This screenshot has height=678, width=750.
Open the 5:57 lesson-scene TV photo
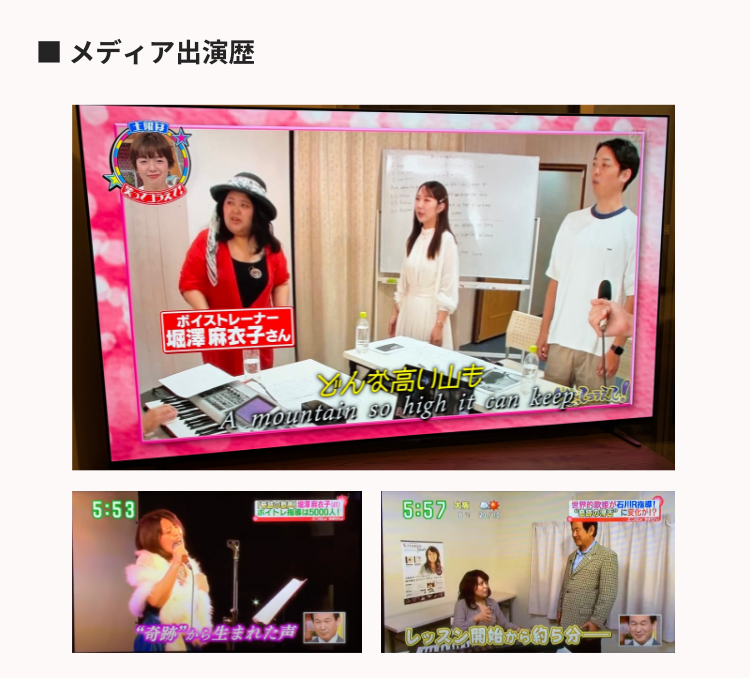click(x=527, y=571)
